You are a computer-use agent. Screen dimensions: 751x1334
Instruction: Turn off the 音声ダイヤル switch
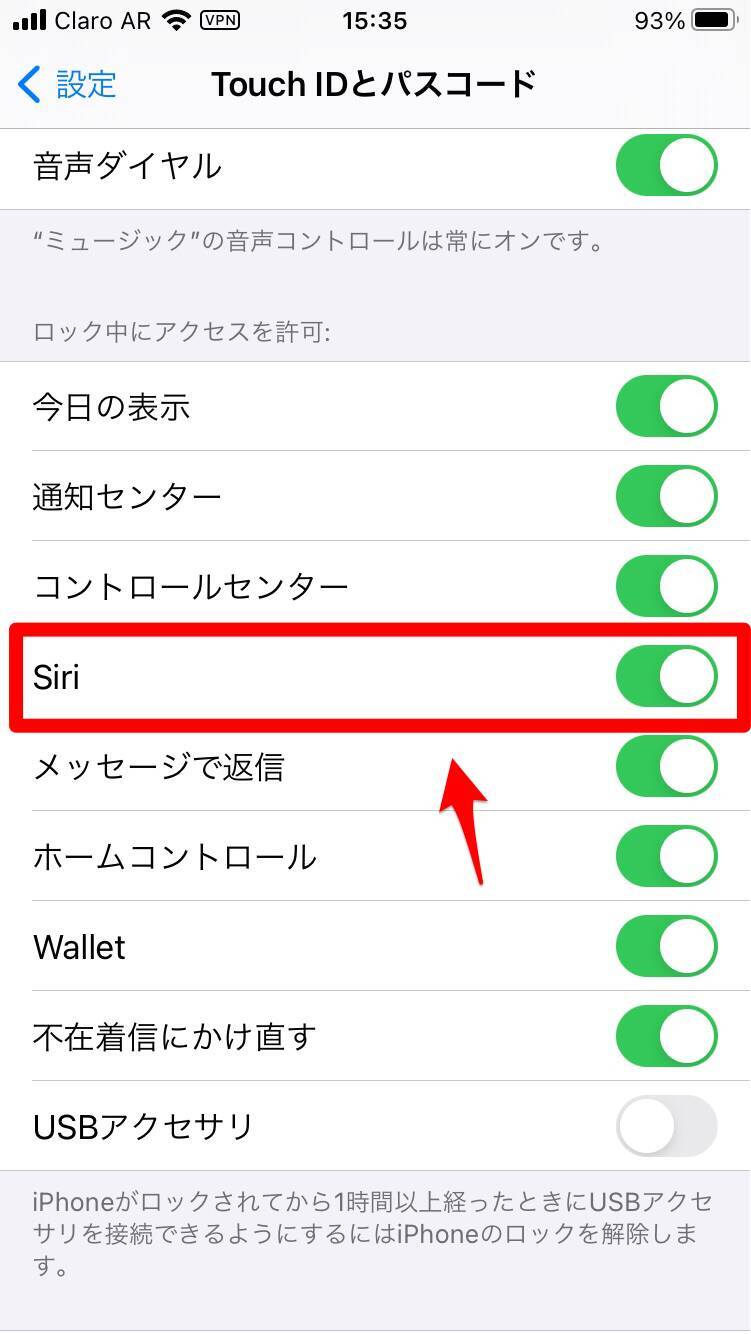666,165
